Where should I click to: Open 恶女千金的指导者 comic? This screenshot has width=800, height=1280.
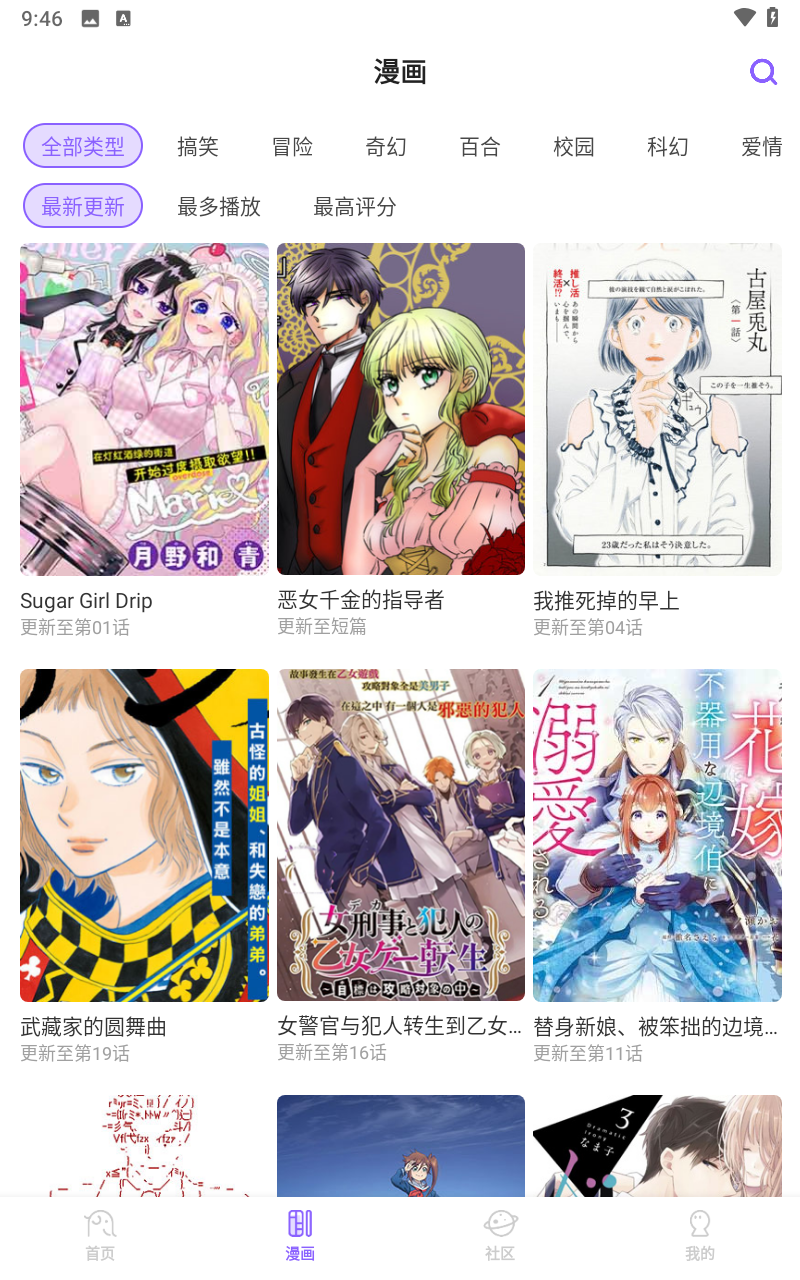coord(400,409)
